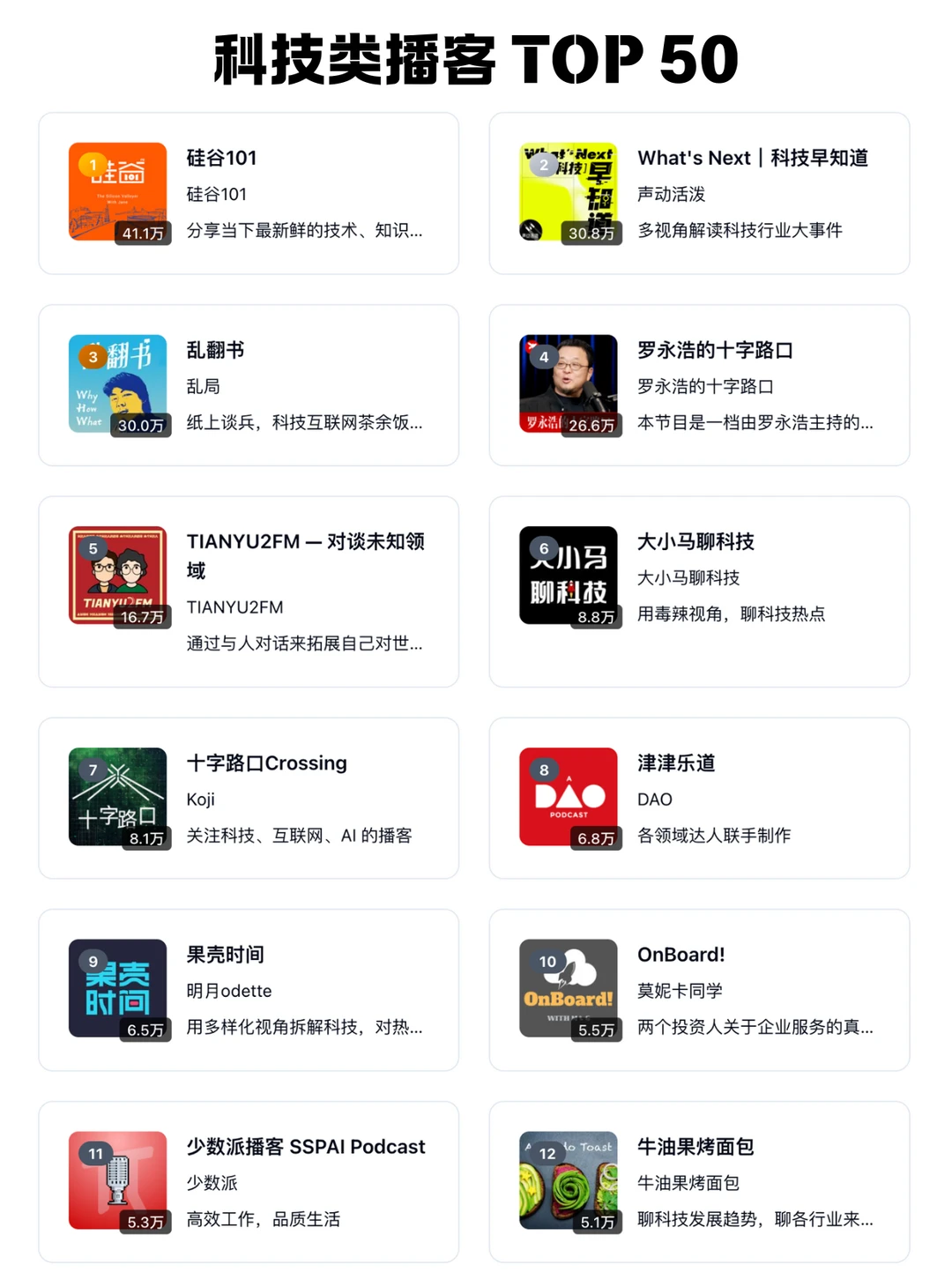The width and height of the screenshot is (952, 1272).
Task: Select the 少数派播客 microphone cover art
Action: click(x=117, y=1180)
